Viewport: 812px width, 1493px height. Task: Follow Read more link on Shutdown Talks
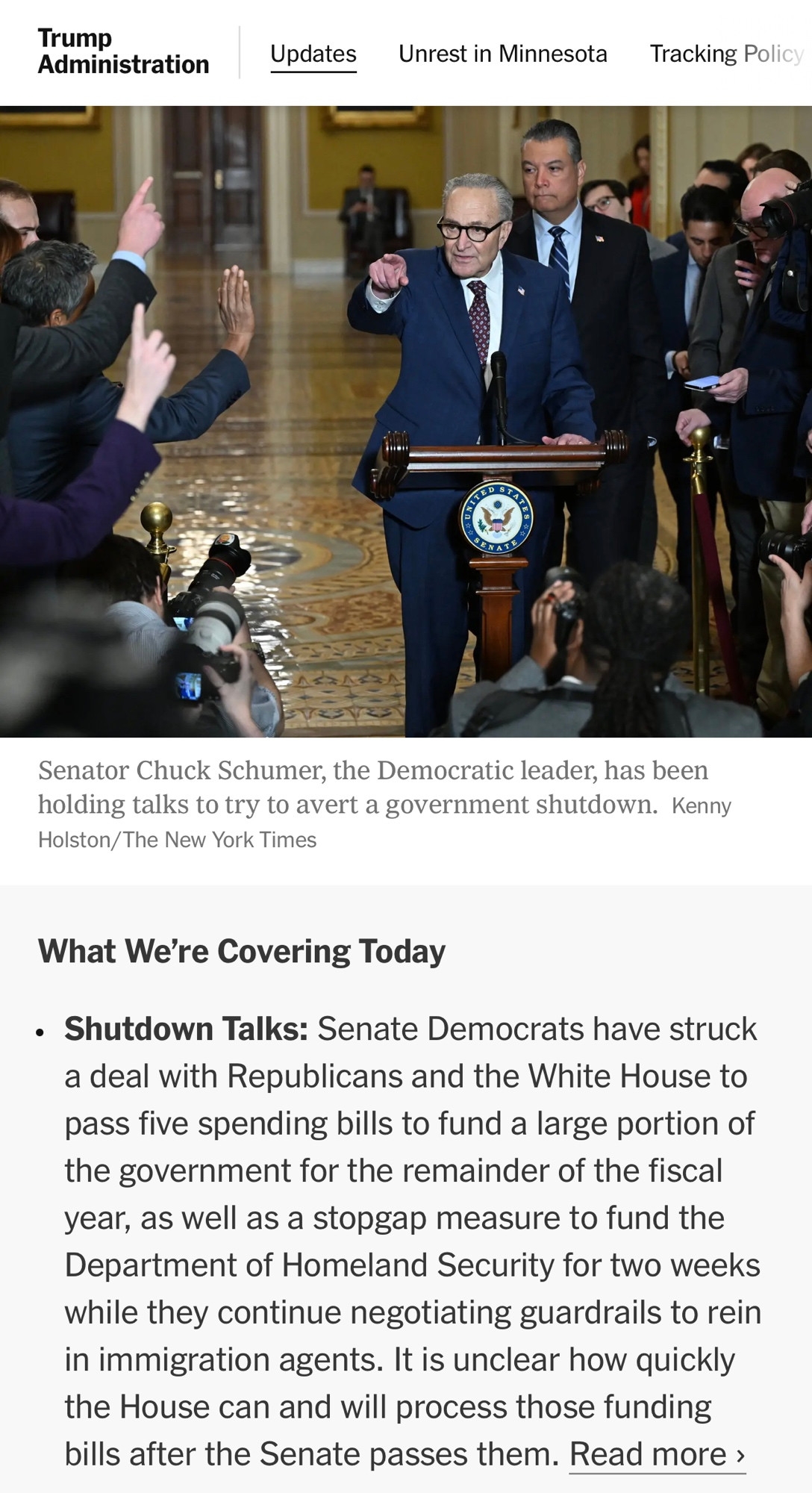pyautogui.click(x=657, y=1454)
